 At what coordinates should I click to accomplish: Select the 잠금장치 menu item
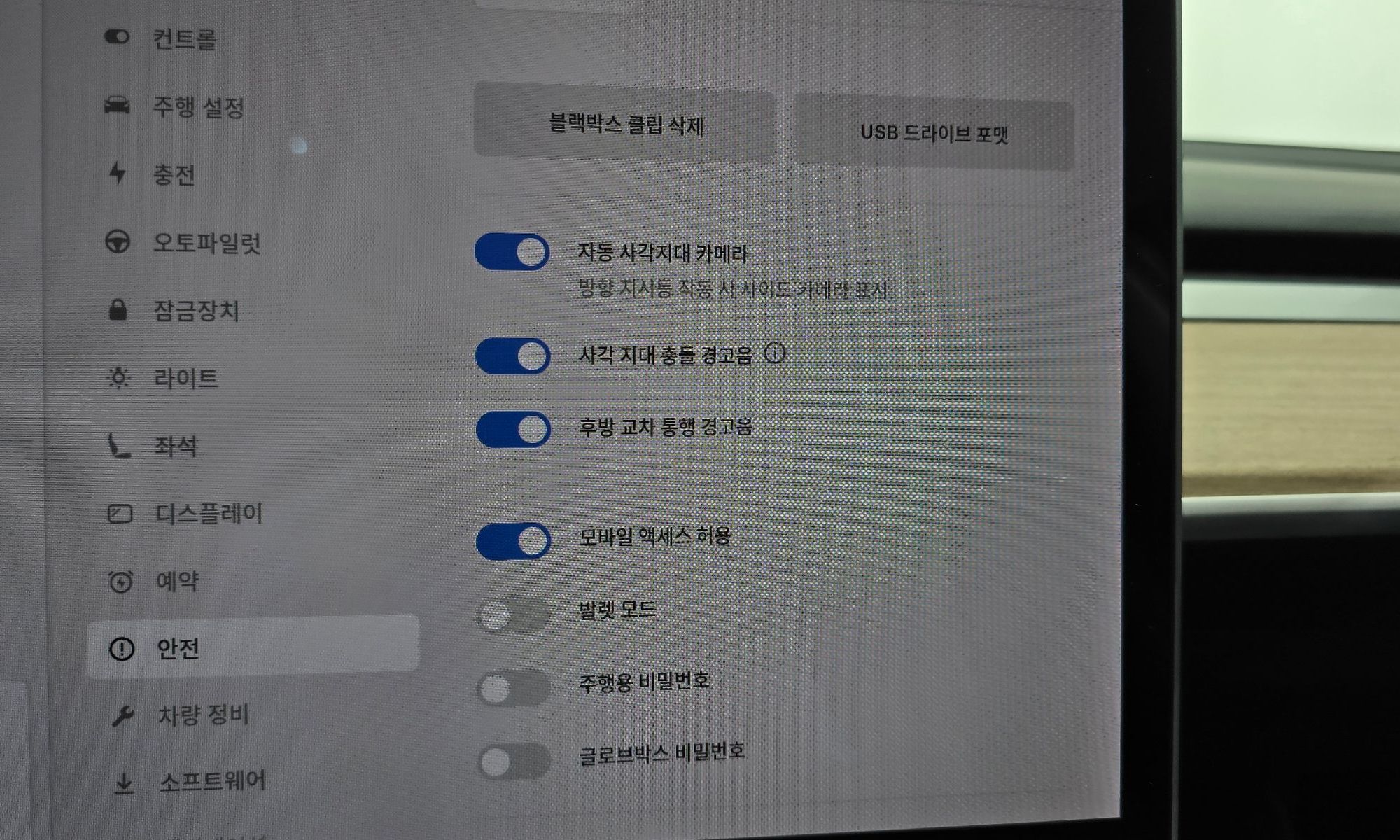[195, 310]
